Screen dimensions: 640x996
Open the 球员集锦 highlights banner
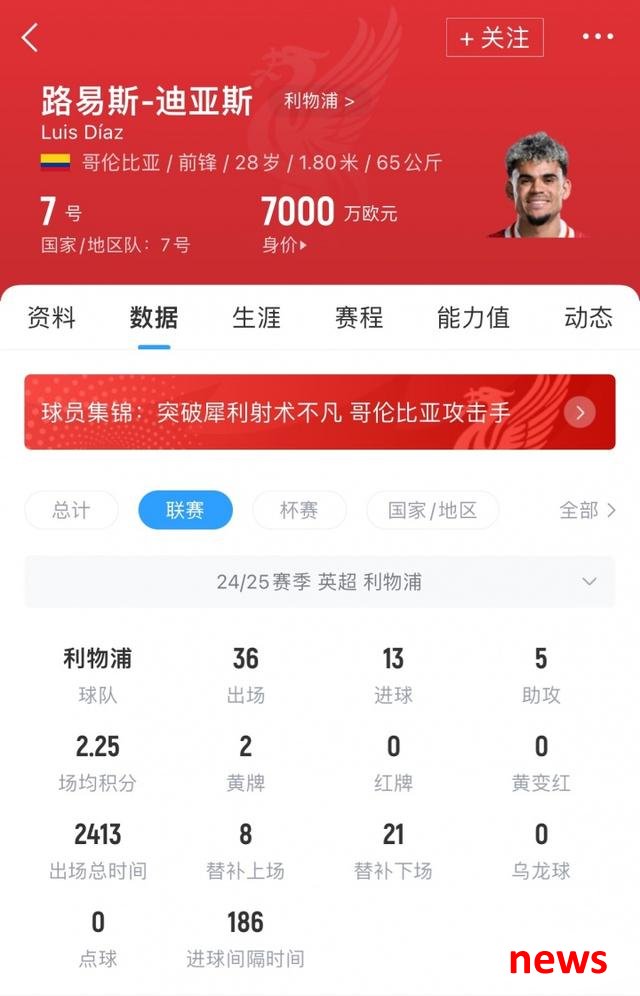(319, 412)
